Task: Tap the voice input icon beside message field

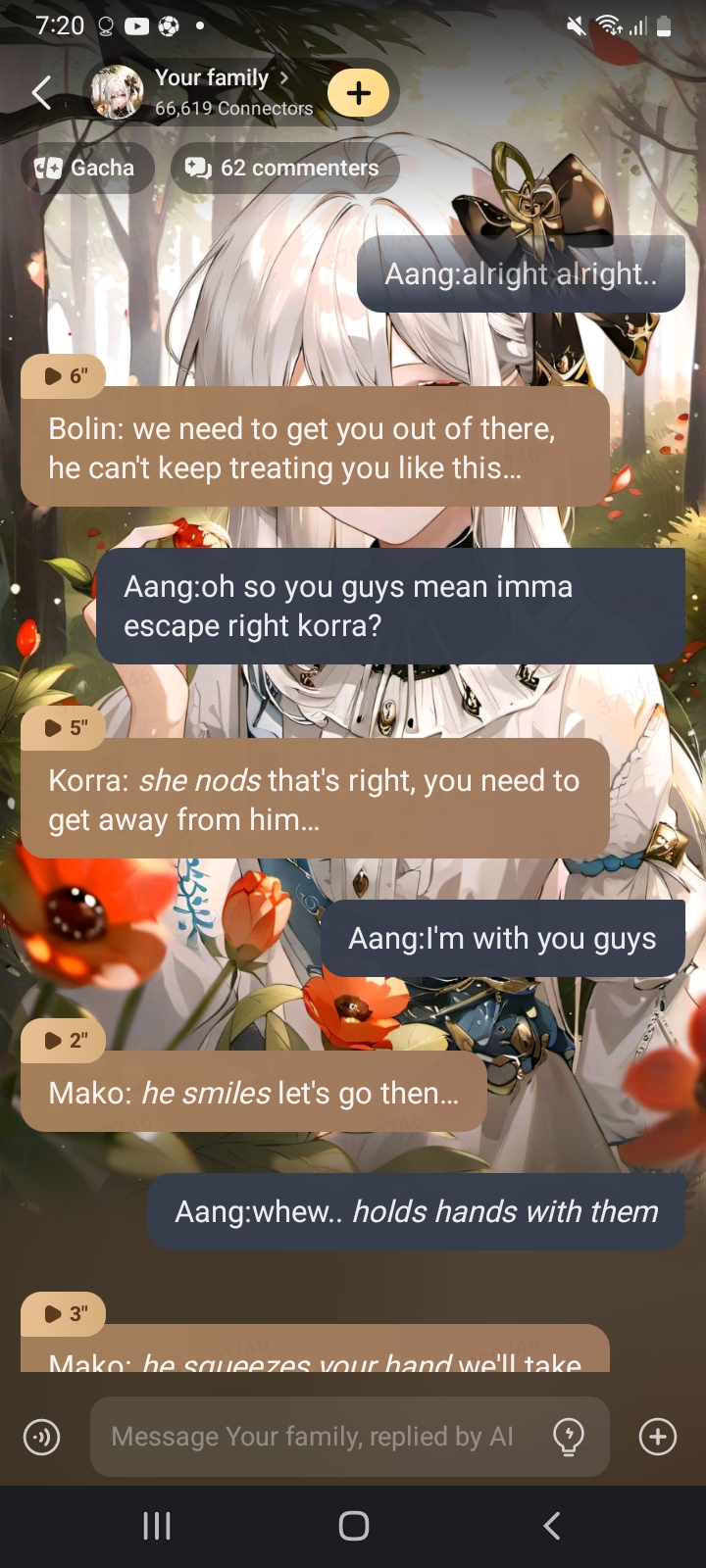Action: (x=41, y=1437)
